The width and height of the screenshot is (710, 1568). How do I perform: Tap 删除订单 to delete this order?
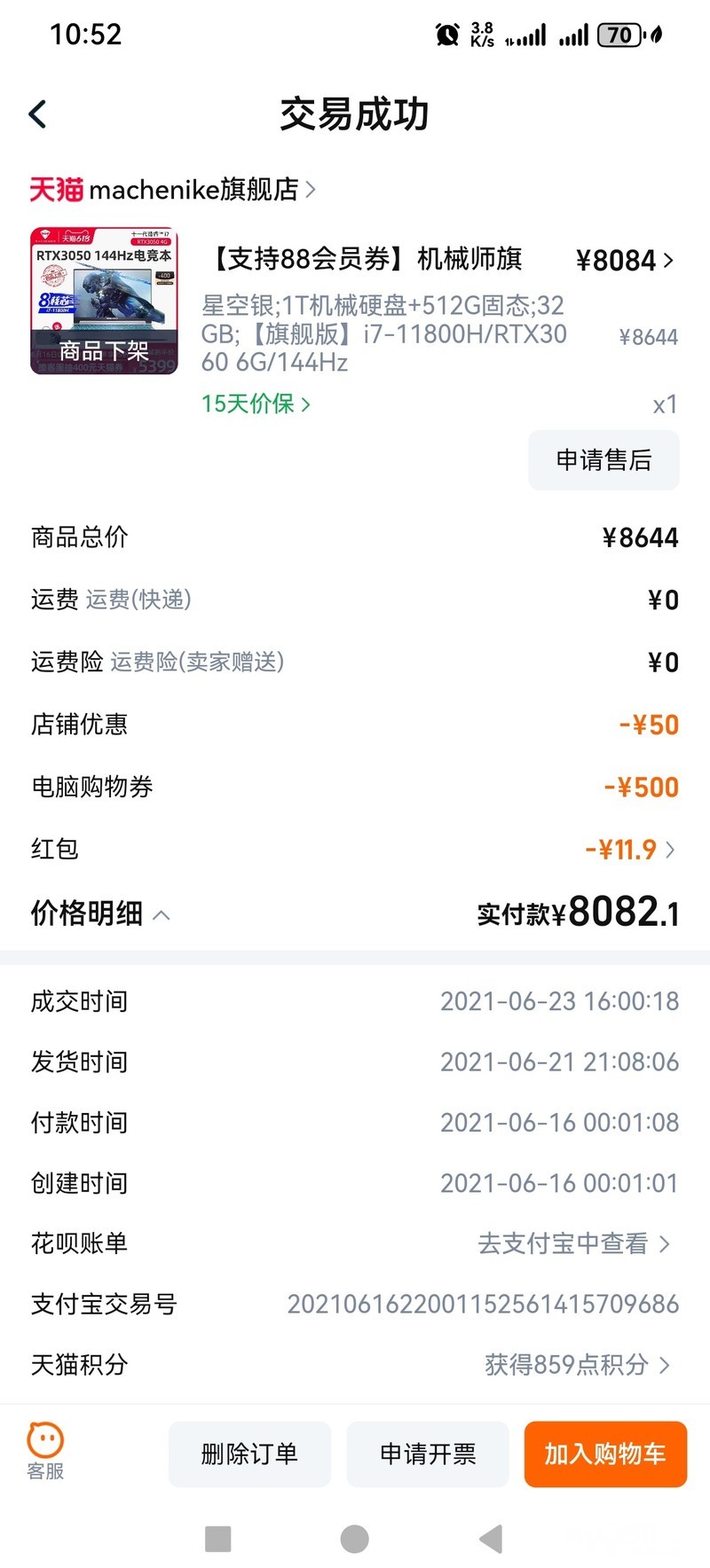point(249,1454)
